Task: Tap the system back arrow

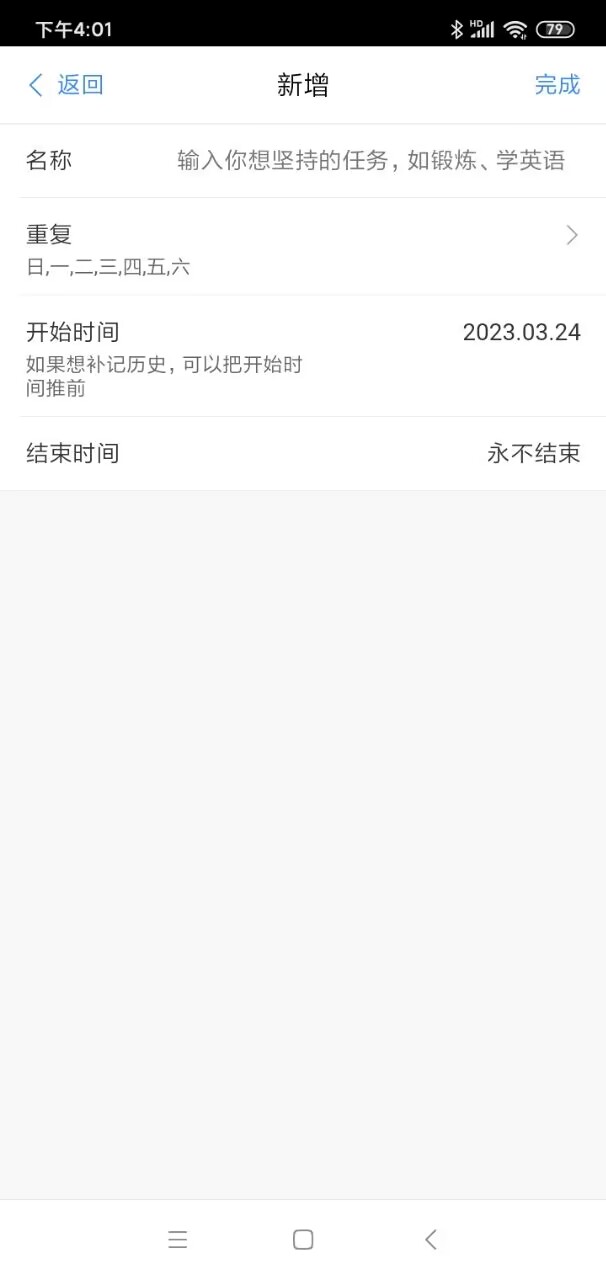Action: (430, 1240)
